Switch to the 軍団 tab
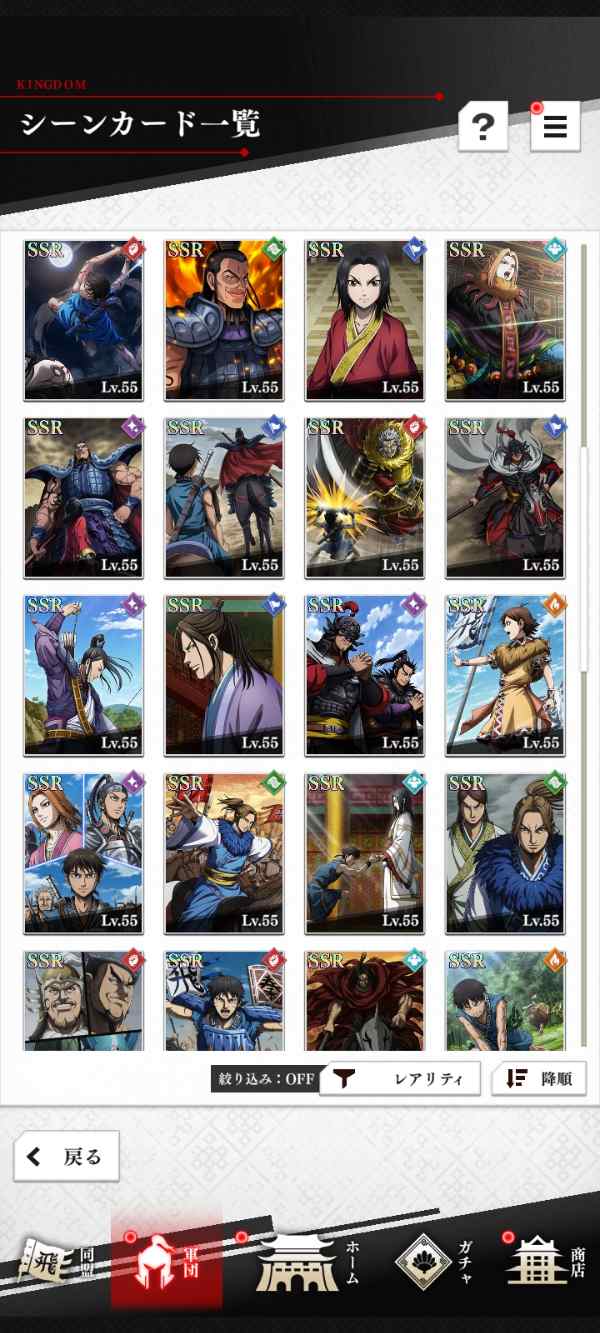 point(166,1263)
